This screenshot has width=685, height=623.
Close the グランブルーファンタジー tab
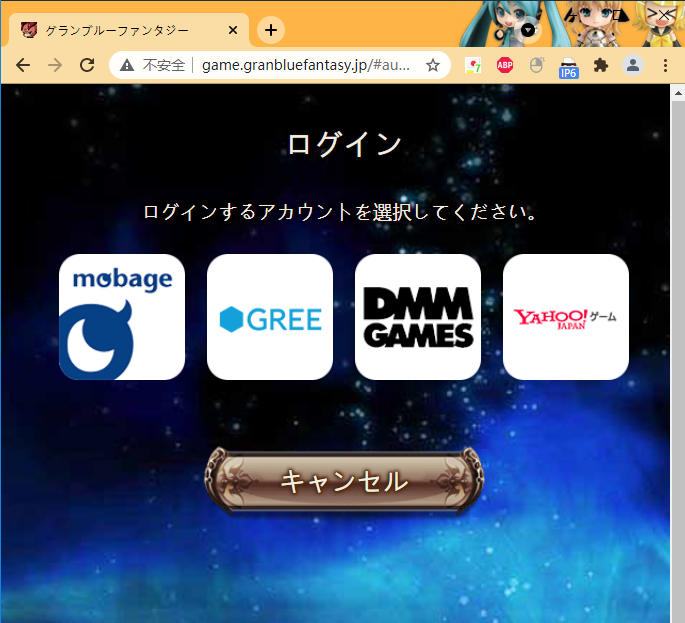tap(233, 30)
